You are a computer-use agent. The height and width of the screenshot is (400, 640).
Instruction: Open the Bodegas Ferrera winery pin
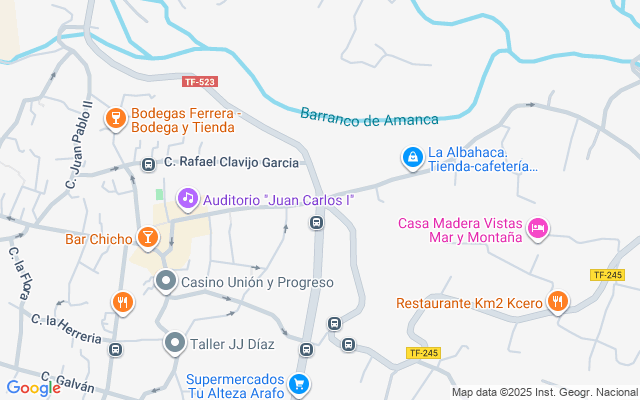pyautogui.click(x=116, y=119)
